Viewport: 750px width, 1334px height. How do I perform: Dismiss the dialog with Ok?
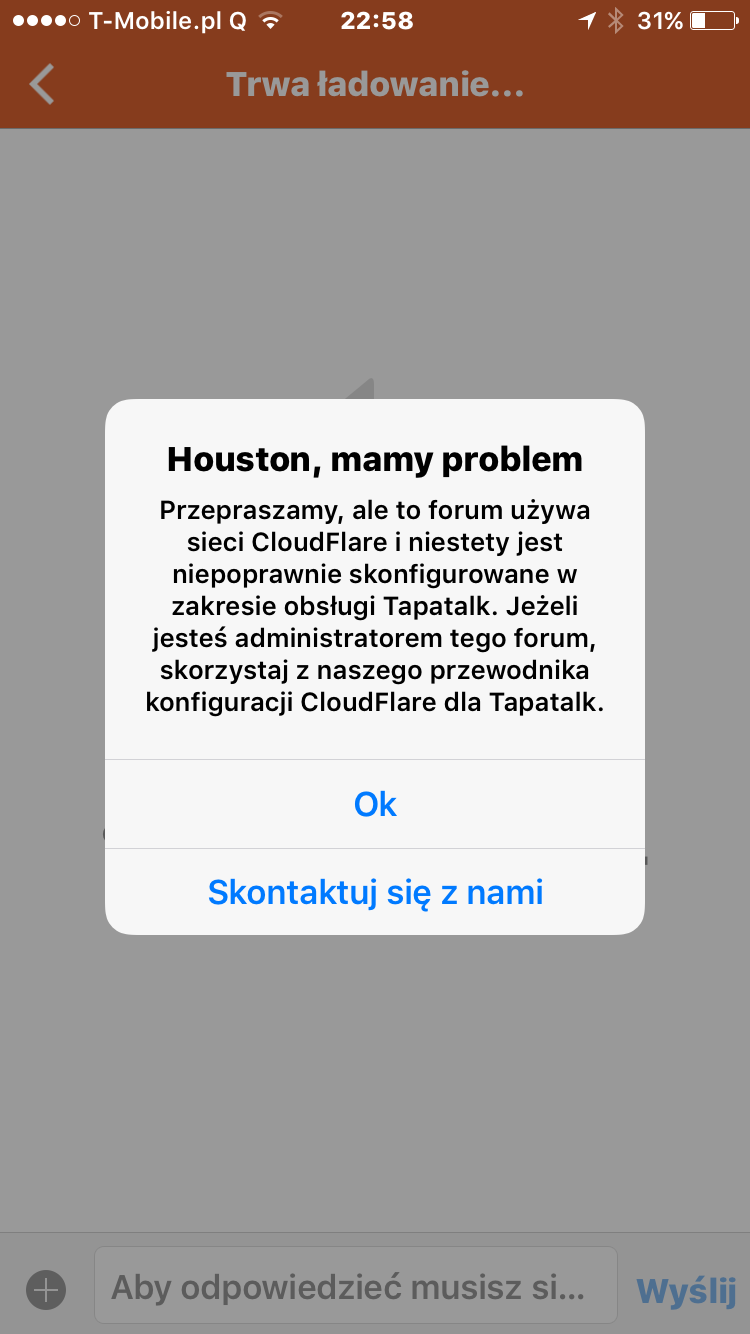coord(375,804)
